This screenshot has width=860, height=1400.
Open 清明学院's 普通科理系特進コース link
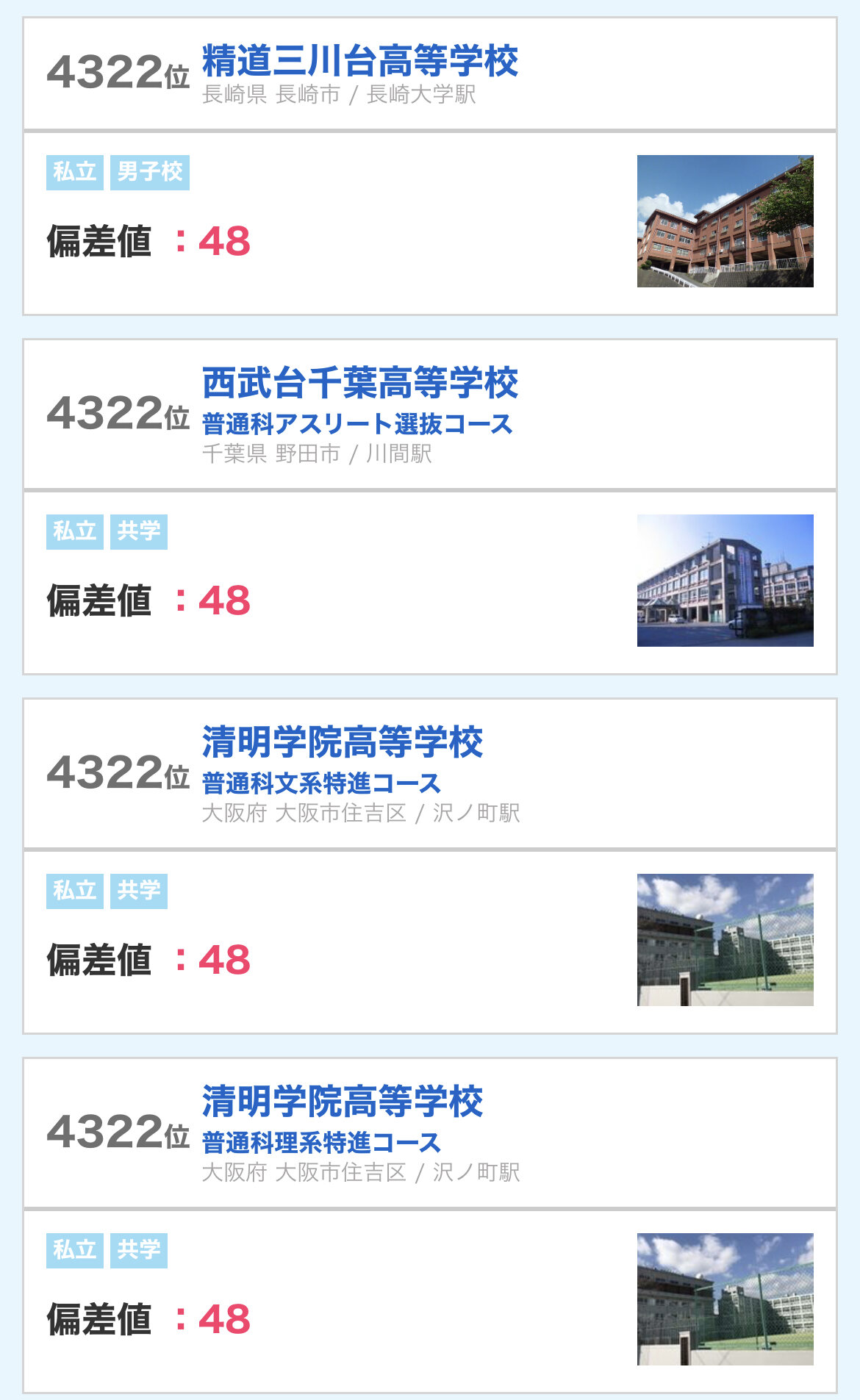click(x=321, y=1143)
